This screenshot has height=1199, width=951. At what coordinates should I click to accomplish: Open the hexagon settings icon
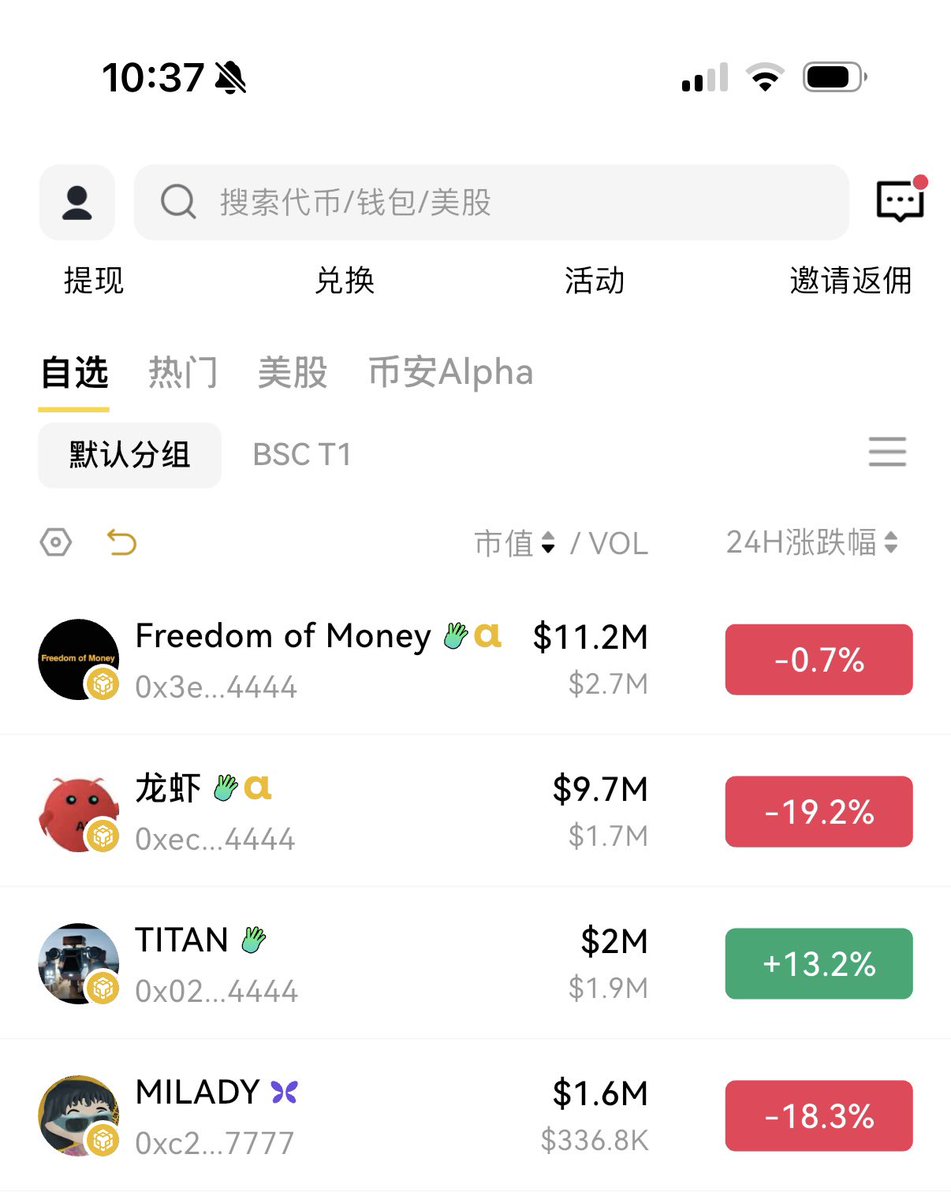[x=56, y=543]
